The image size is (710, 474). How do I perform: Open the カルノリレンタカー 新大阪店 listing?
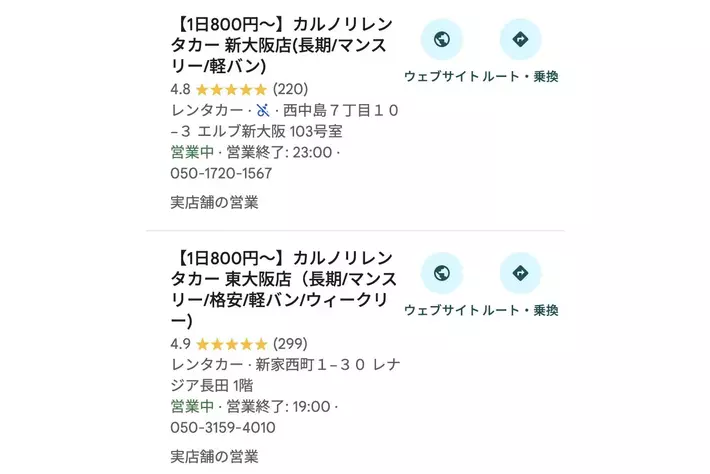click(281, 45)
